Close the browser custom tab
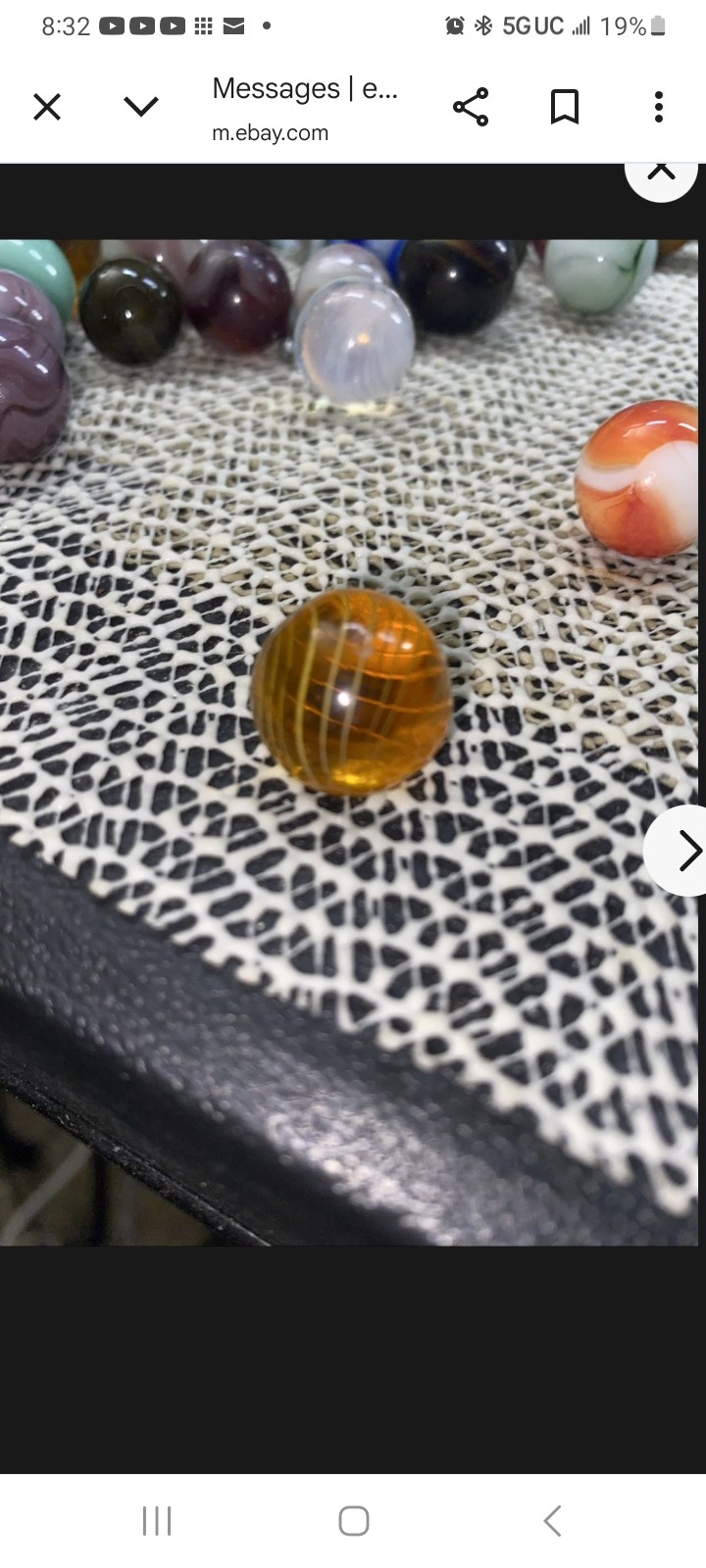Image resolution: width=706 pixels, height=1568 pixels. (47, 106)
